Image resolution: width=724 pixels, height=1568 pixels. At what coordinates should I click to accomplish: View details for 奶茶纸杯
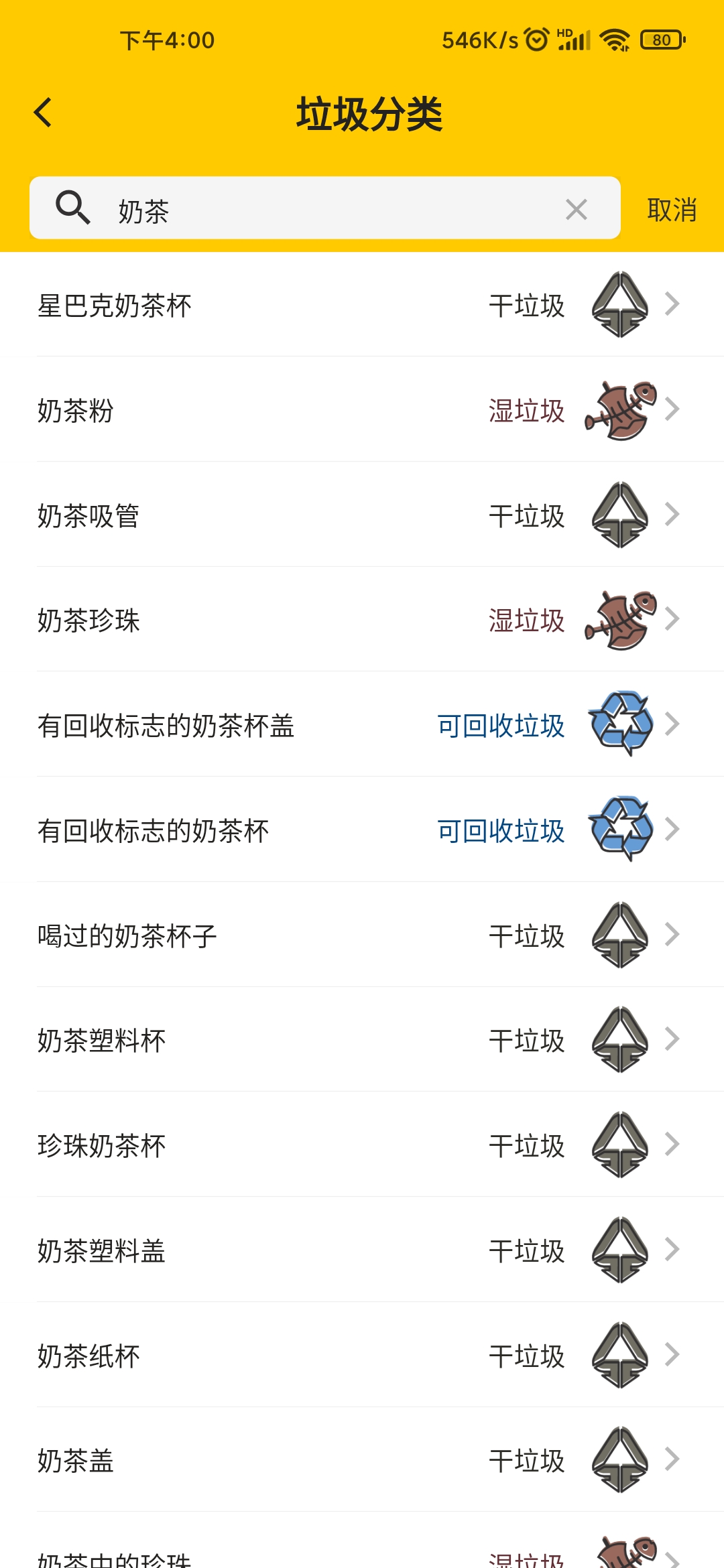(362, 1355)
